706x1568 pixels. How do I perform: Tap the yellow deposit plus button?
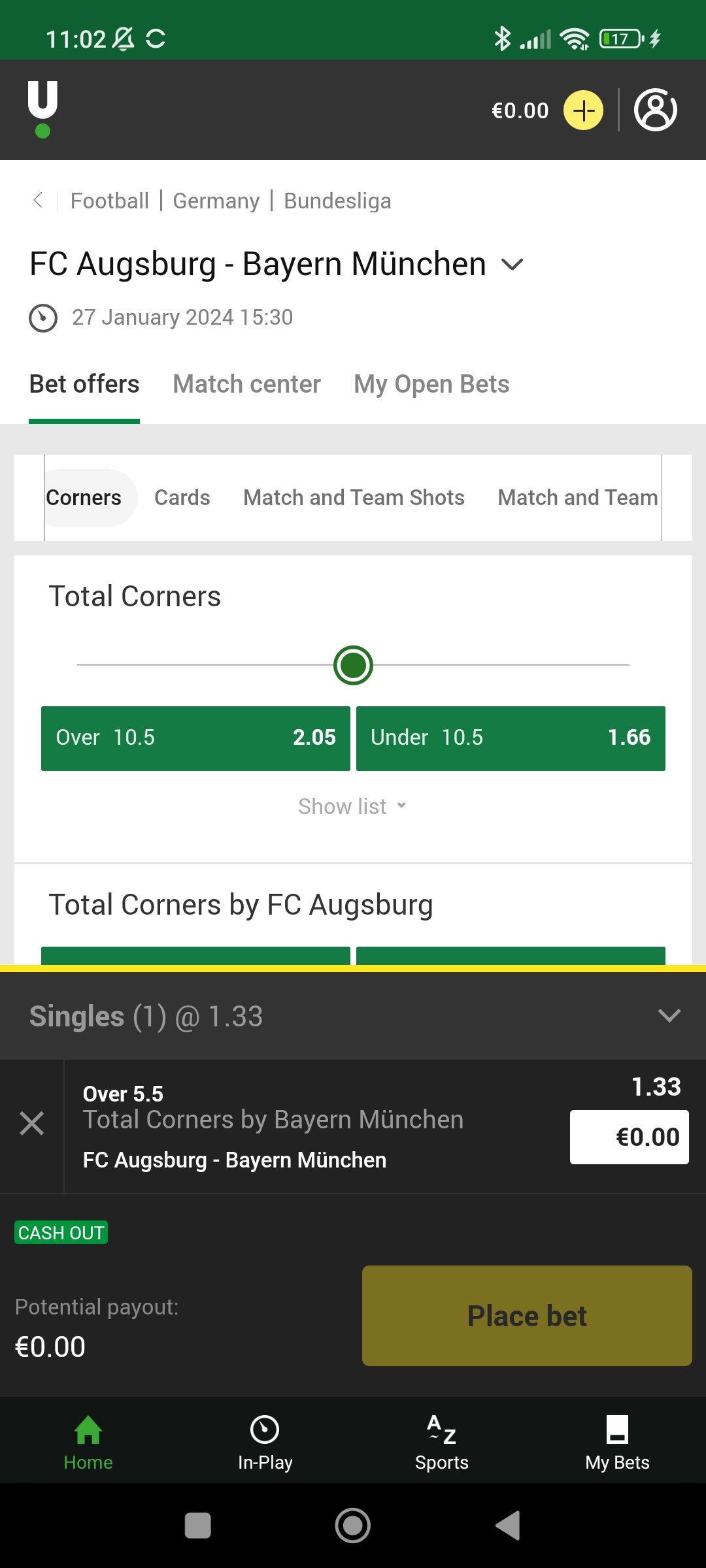(x=583, y=110)
